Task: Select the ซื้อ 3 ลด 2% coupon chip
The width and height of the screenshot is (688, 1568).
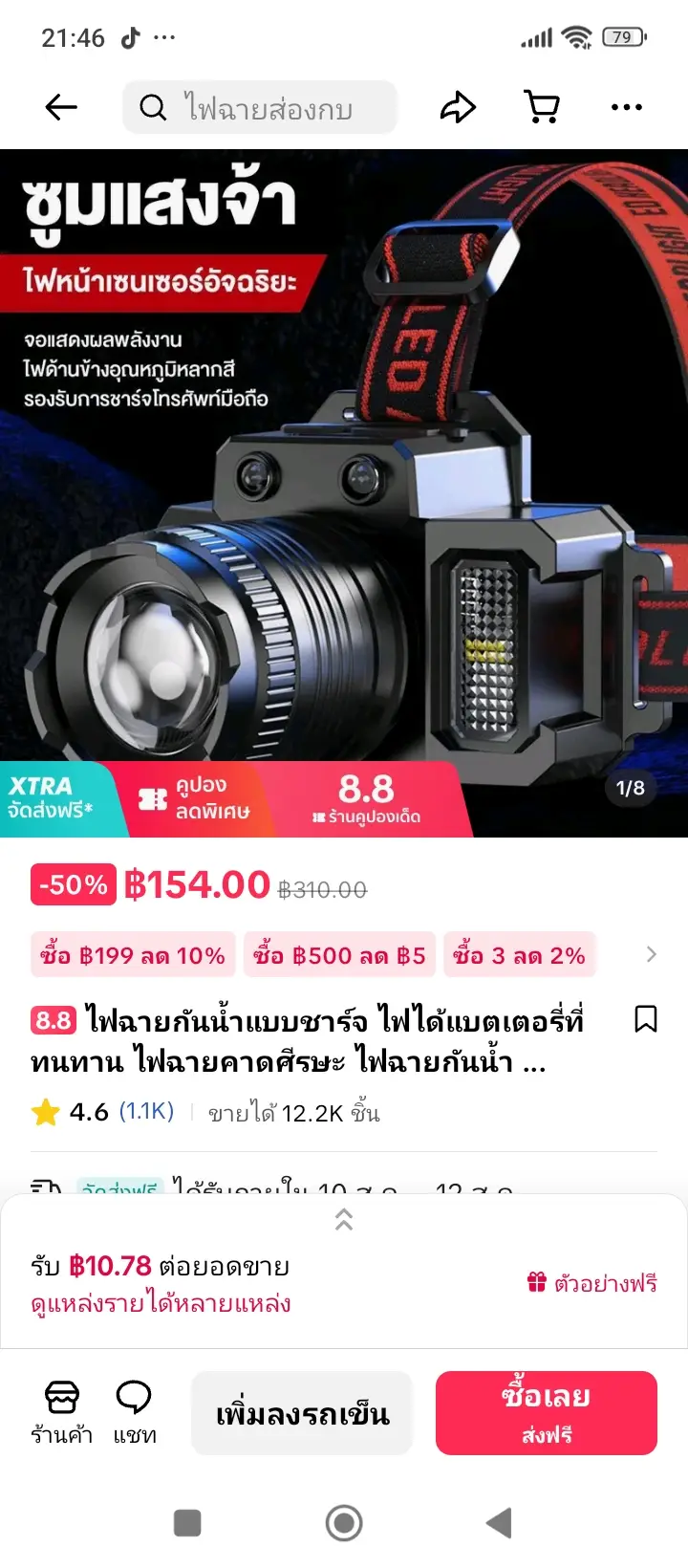Action: pos(519,955)
